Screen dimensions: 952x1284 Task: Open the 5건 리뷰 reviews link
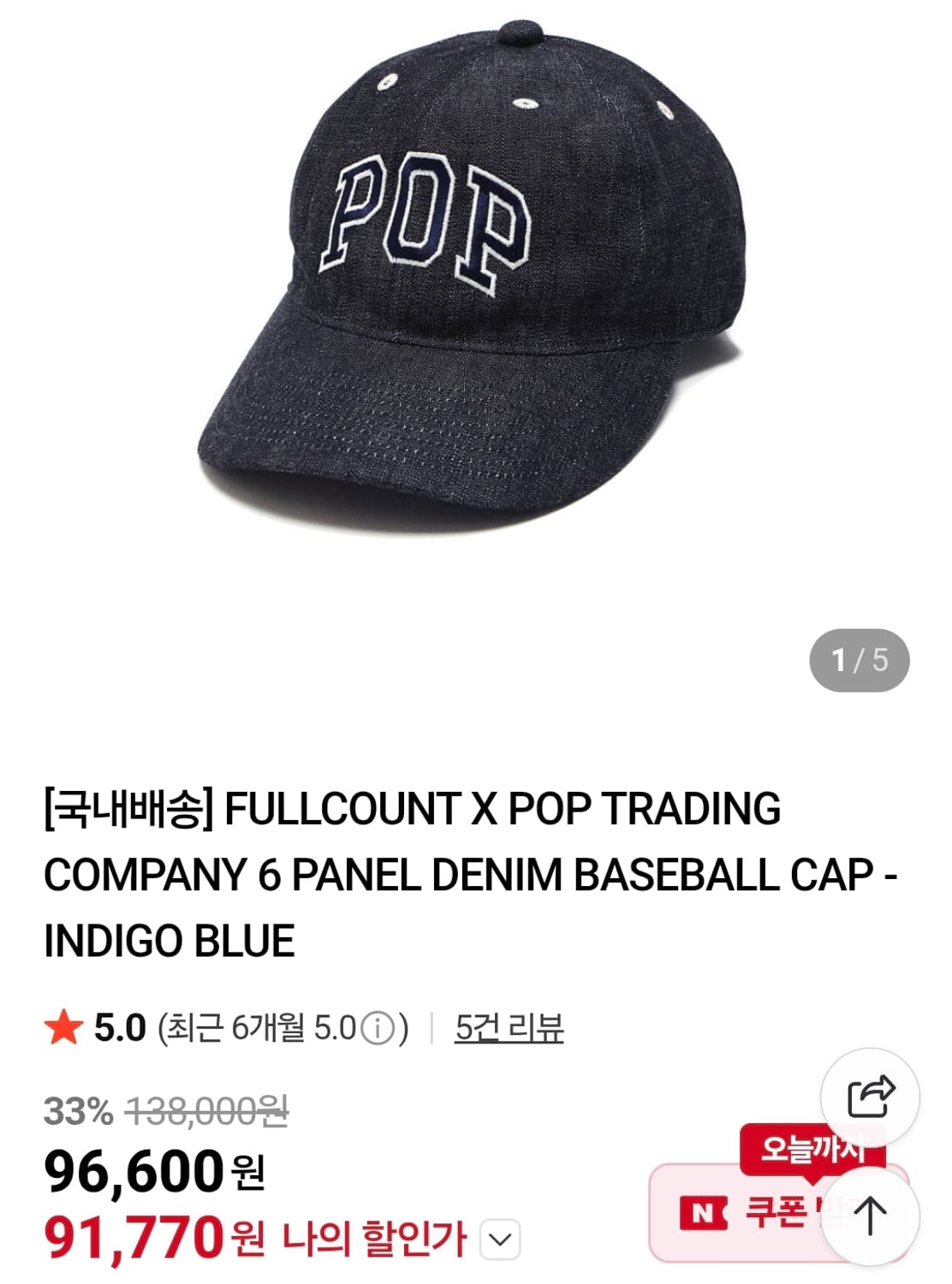[x=509, y=1027]
